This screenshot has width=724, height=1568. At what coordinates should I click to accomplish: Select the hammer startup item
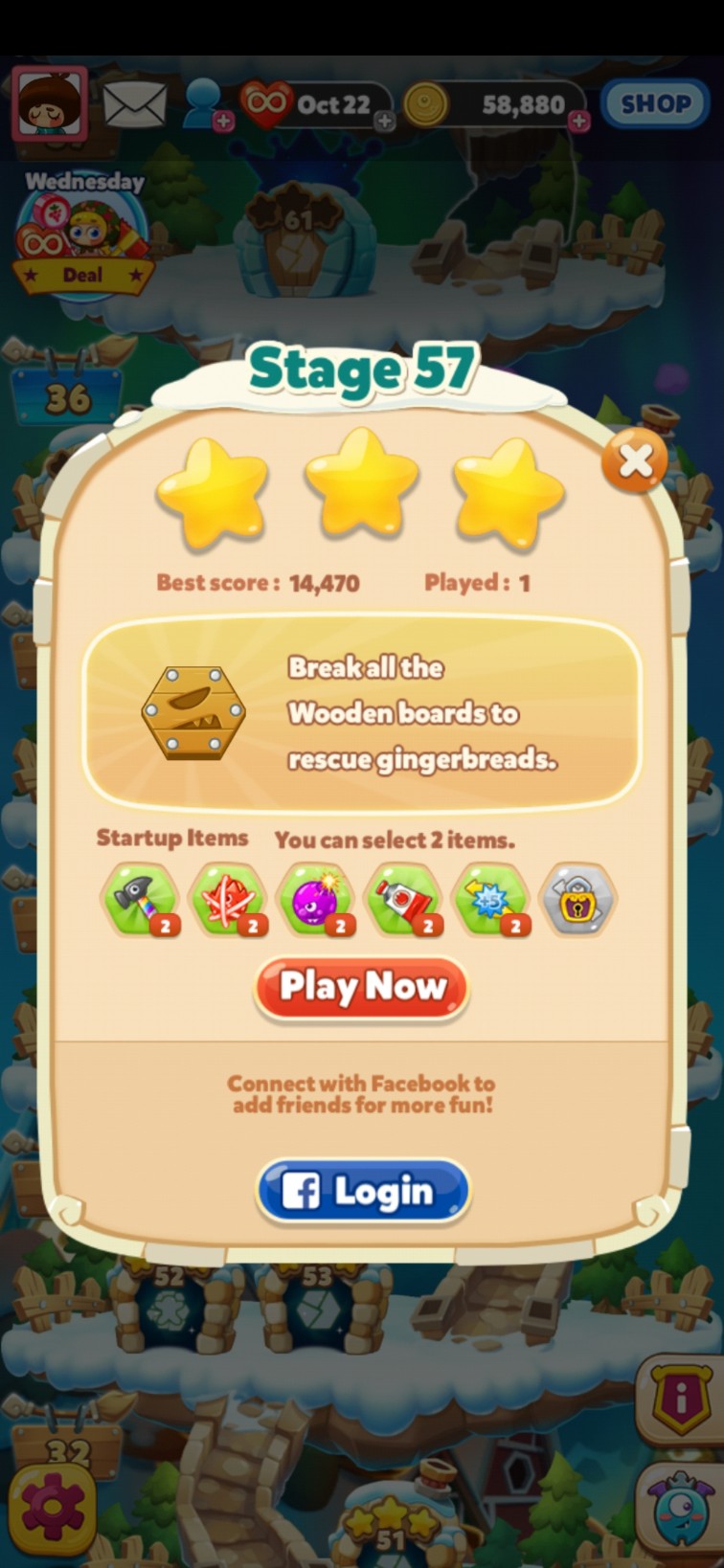(140, 899)
